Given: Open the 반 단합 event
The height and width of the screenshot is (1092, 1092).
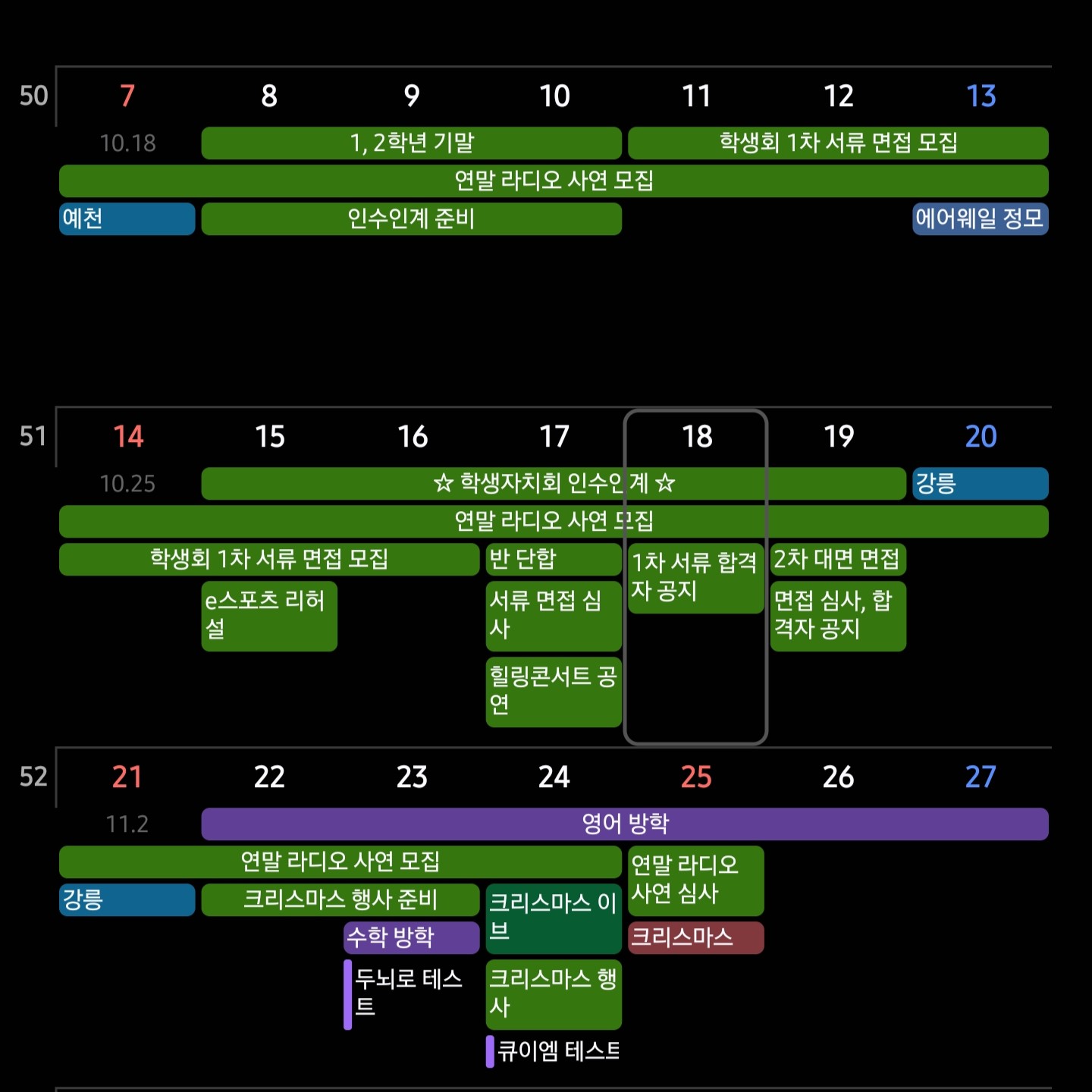Looking at the screenshot, I should 554,560.
